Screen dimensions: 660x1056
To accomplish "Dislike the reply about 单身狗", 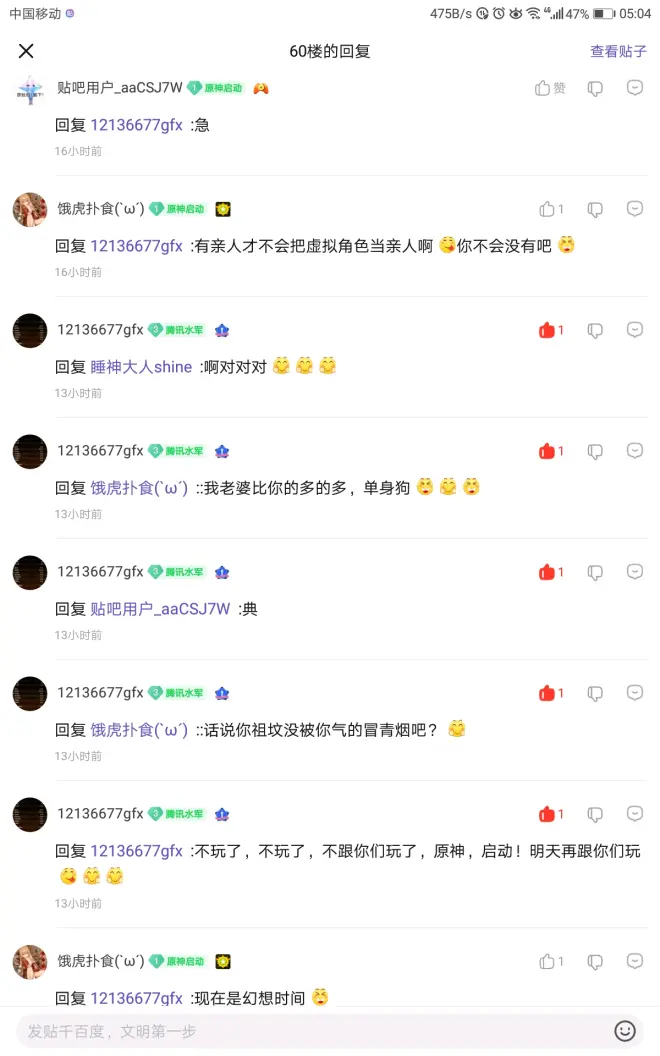I will click(595, 451).
